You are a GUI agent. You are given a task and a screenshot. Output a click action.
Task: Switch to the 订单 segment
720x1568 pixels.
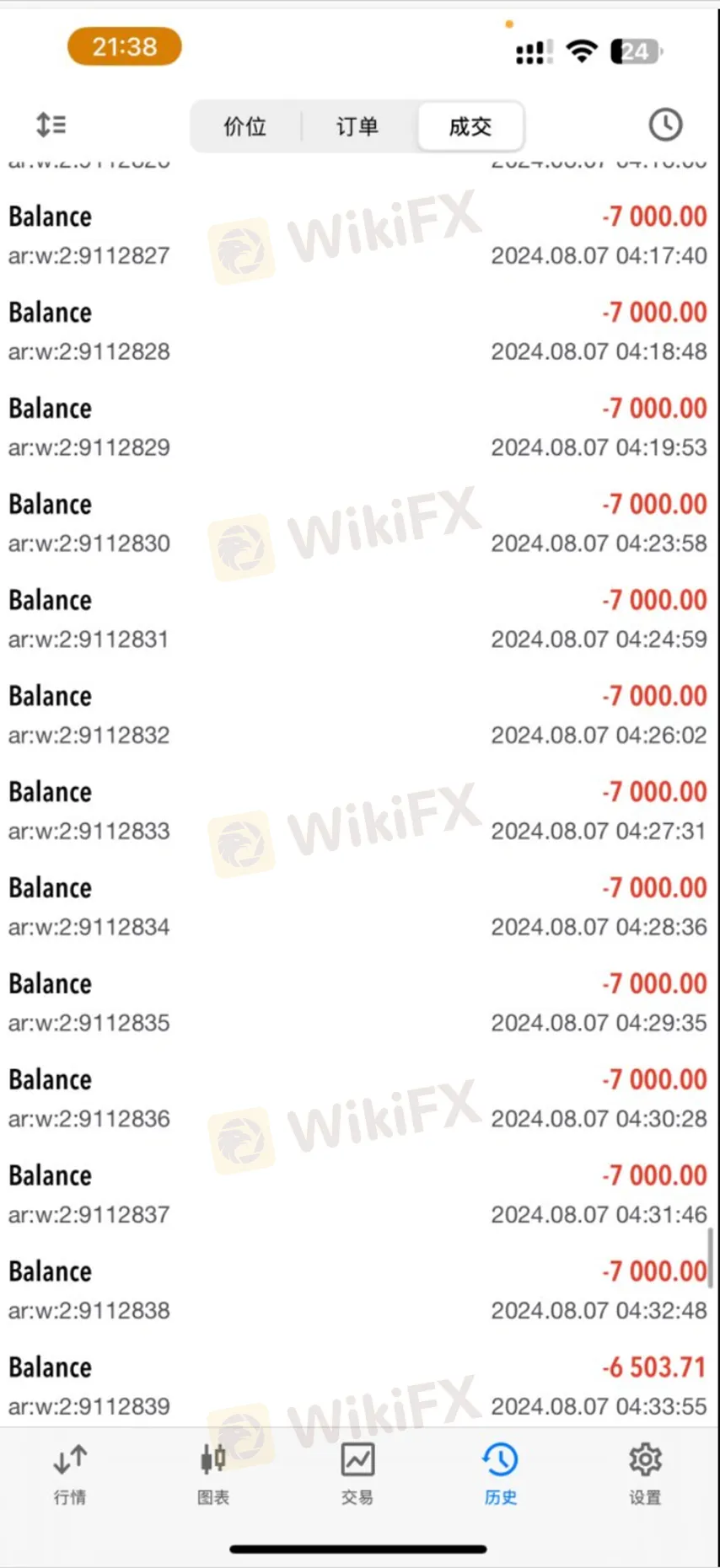pyautogui.click(x=357, y=126)
